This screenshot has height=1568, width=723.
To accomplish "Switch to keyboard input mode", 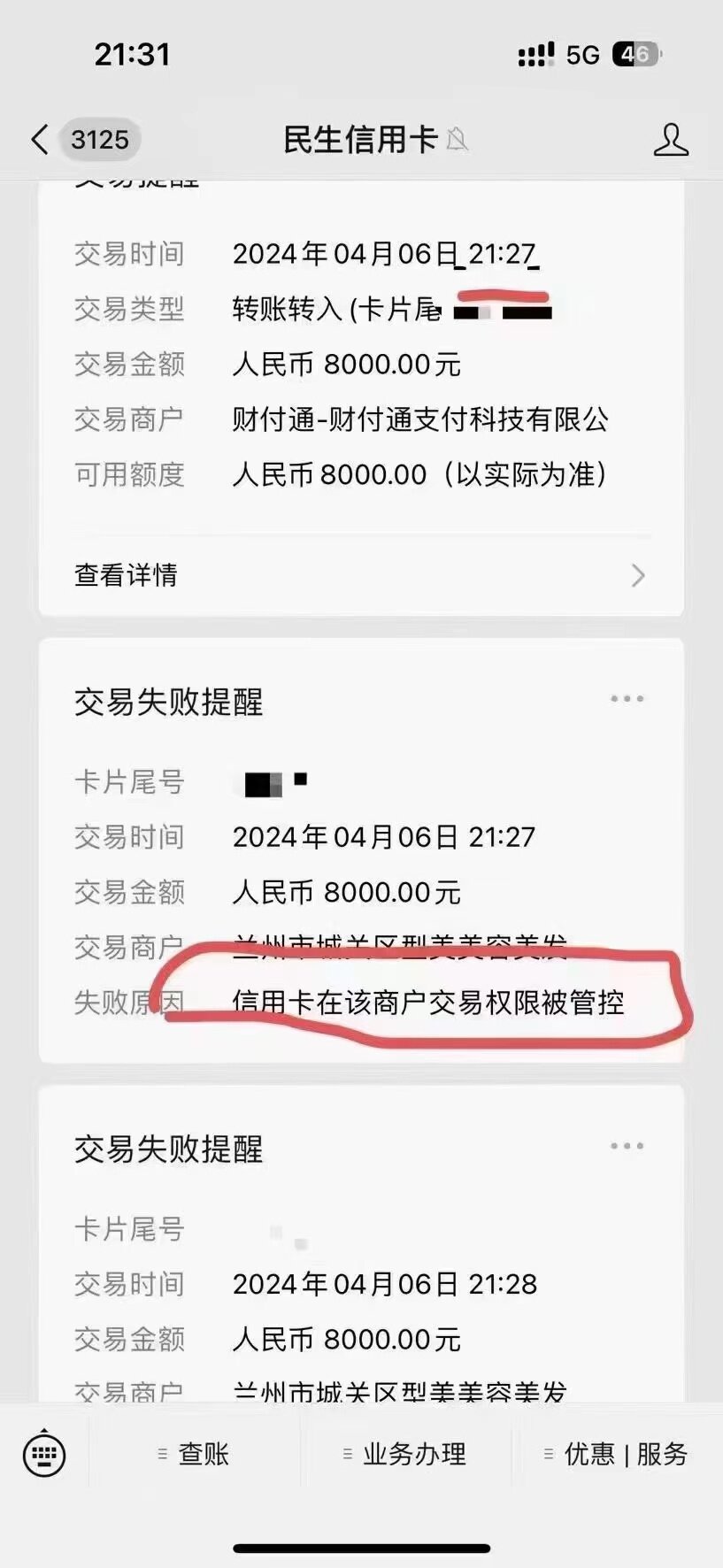I will pos(43,1454).
